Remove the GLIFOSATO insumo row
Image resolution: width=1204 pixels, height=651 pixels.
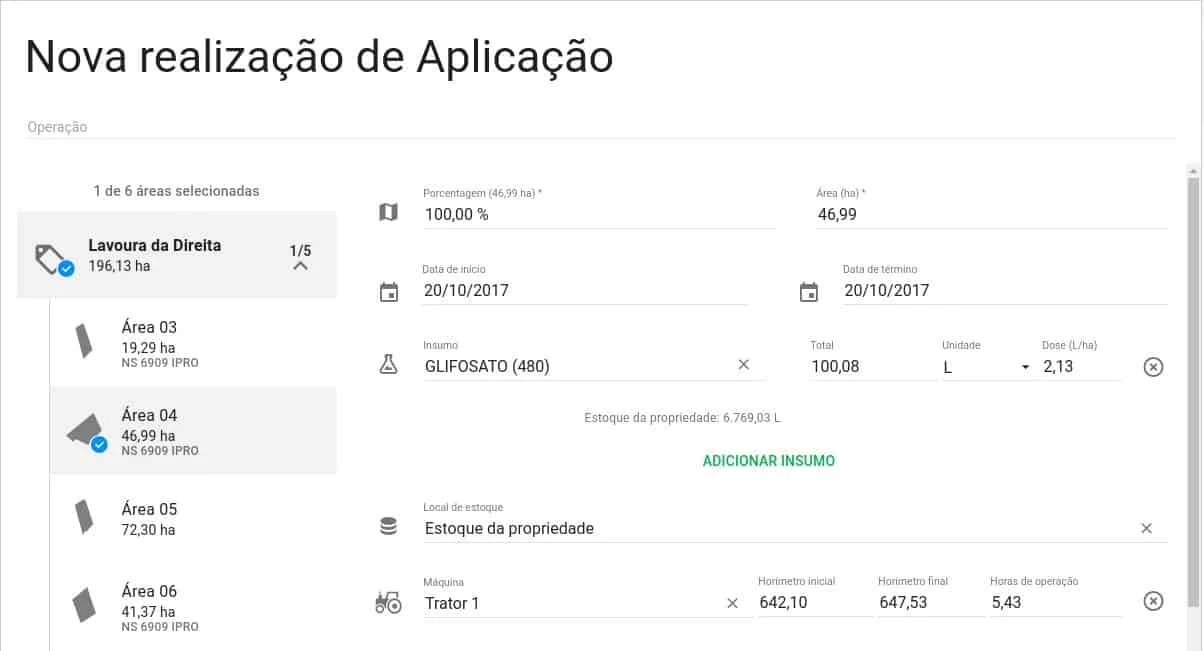[1153, 367]
